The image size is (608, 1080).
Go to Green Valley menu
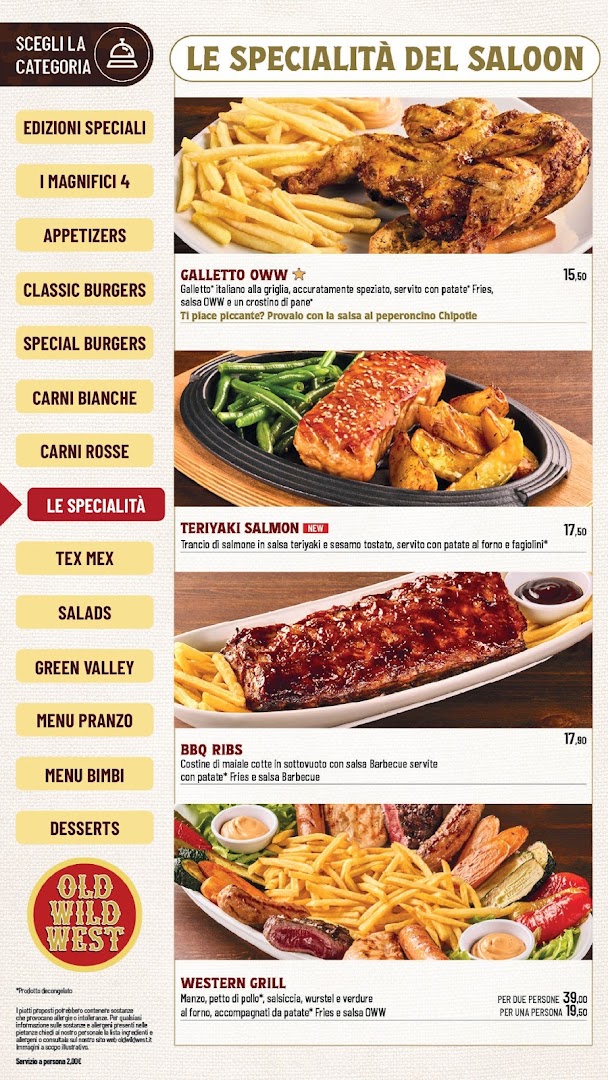pos(85,667)
